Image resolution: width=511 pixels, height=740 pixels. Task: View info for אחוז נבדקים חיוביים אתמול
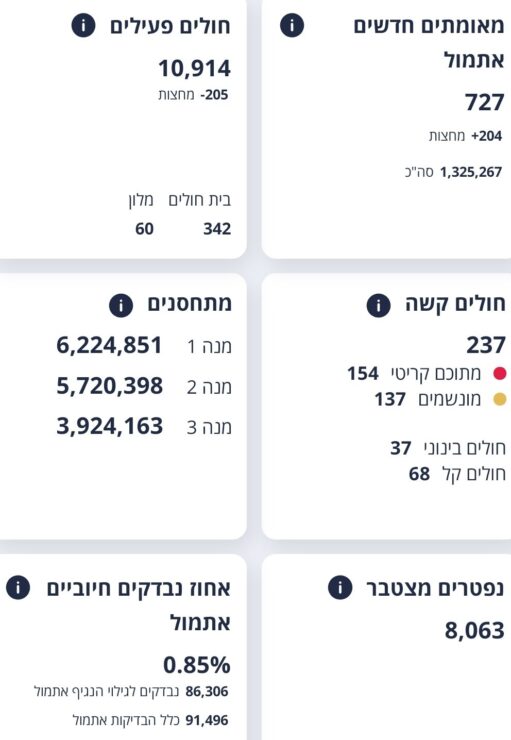(18, 588)
